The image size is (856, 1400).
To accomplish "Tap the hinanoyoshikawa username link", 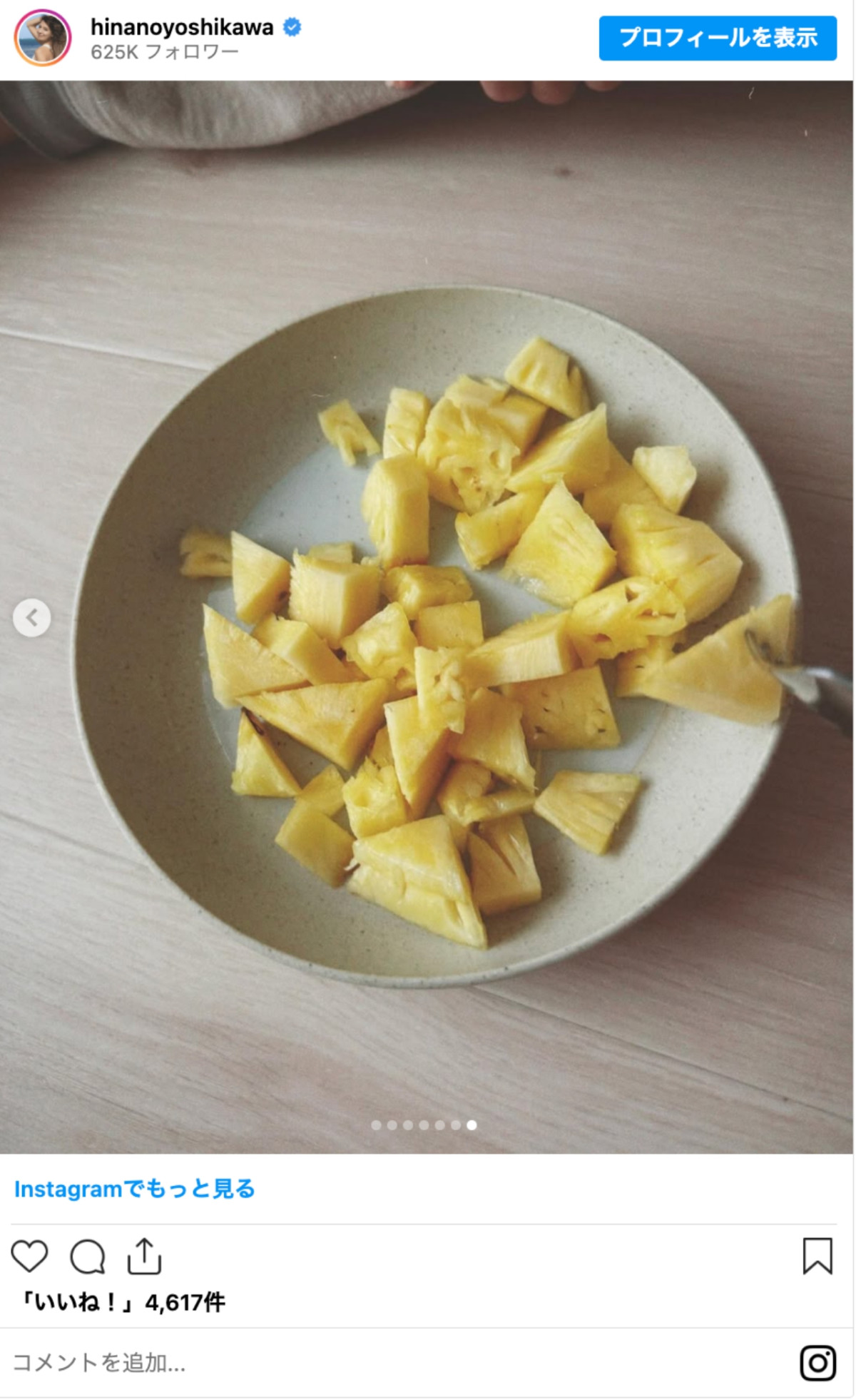I will (181, 27).
